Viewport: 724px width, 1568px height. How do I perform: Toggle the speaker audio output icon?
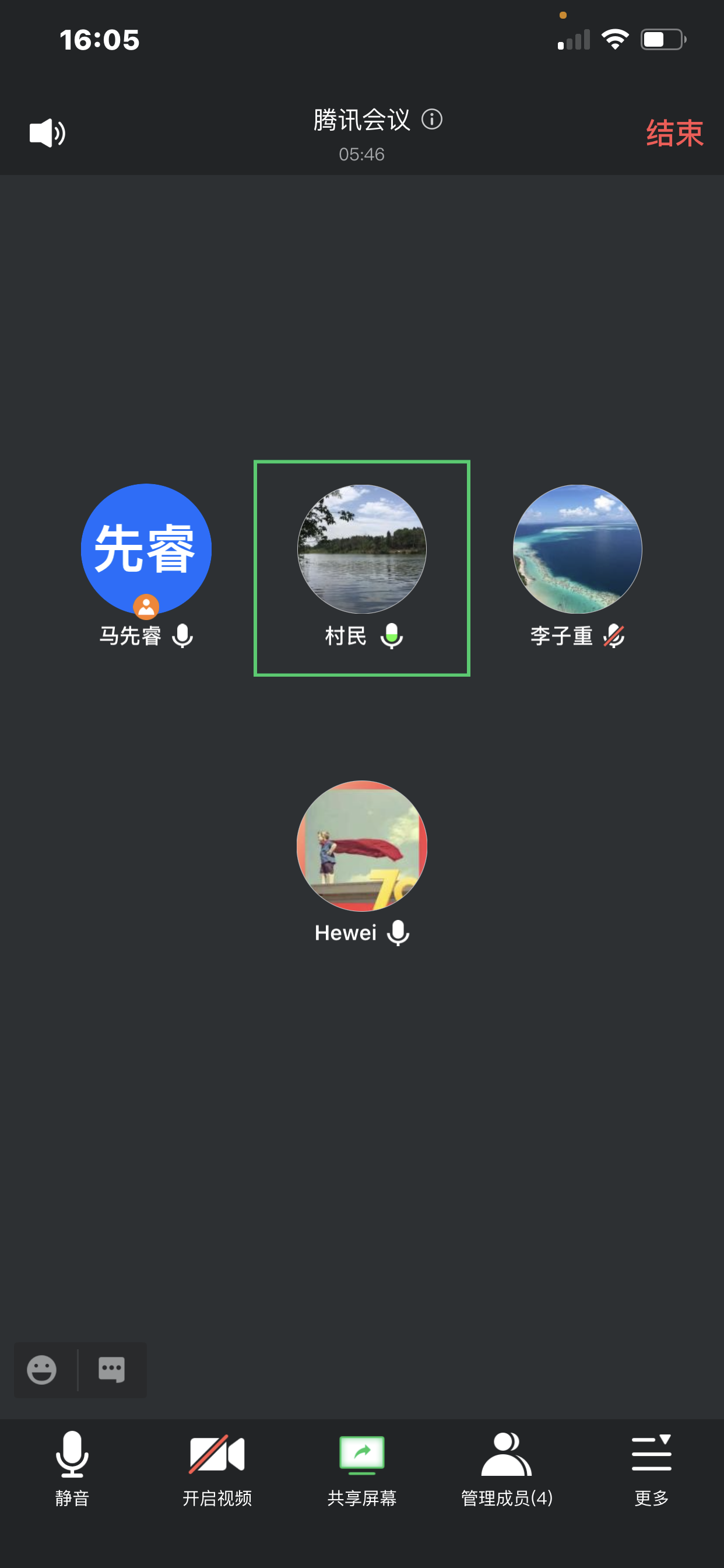click(x=47, y=132)
